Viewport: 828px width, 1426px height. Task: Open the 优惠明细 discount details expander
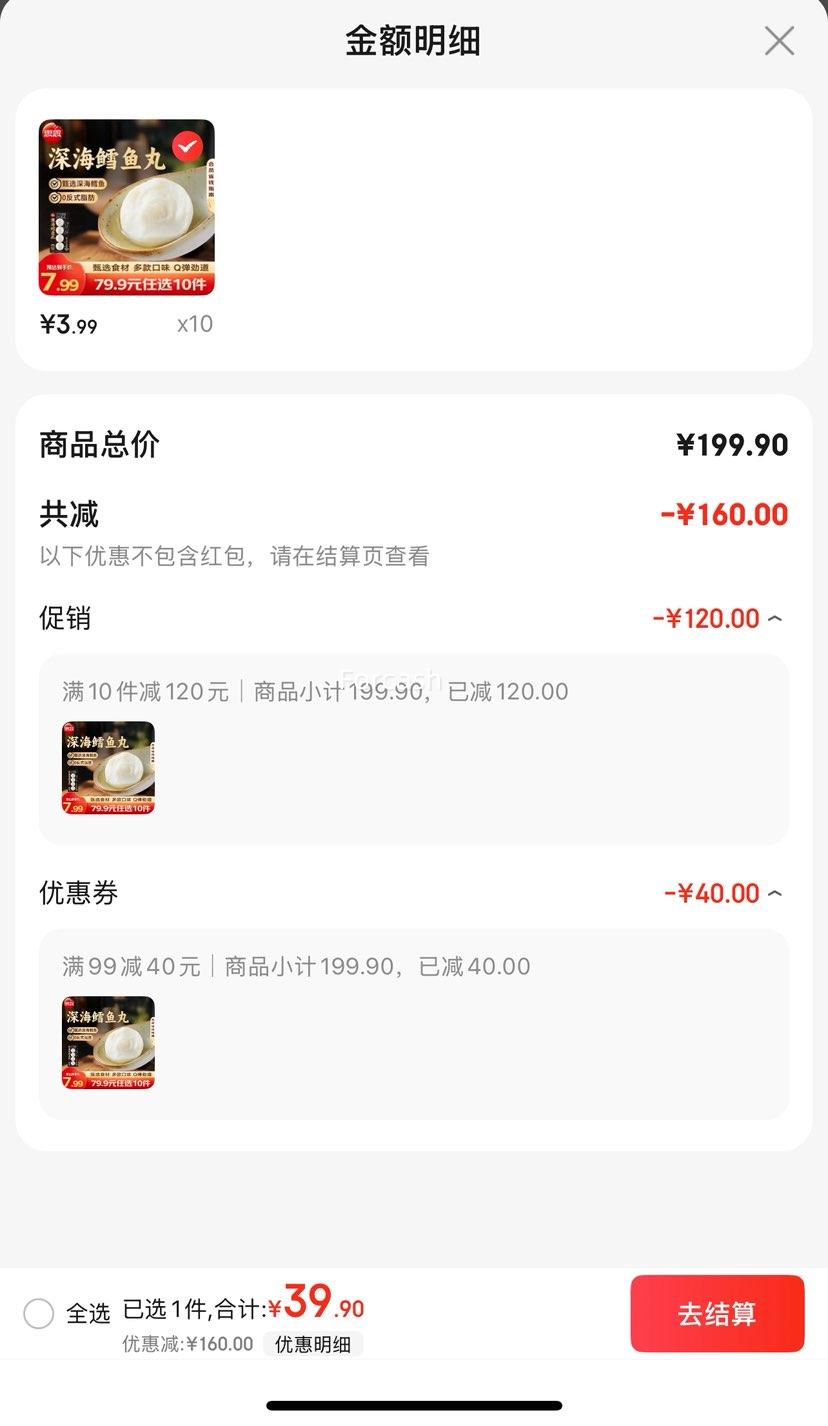313,1344
